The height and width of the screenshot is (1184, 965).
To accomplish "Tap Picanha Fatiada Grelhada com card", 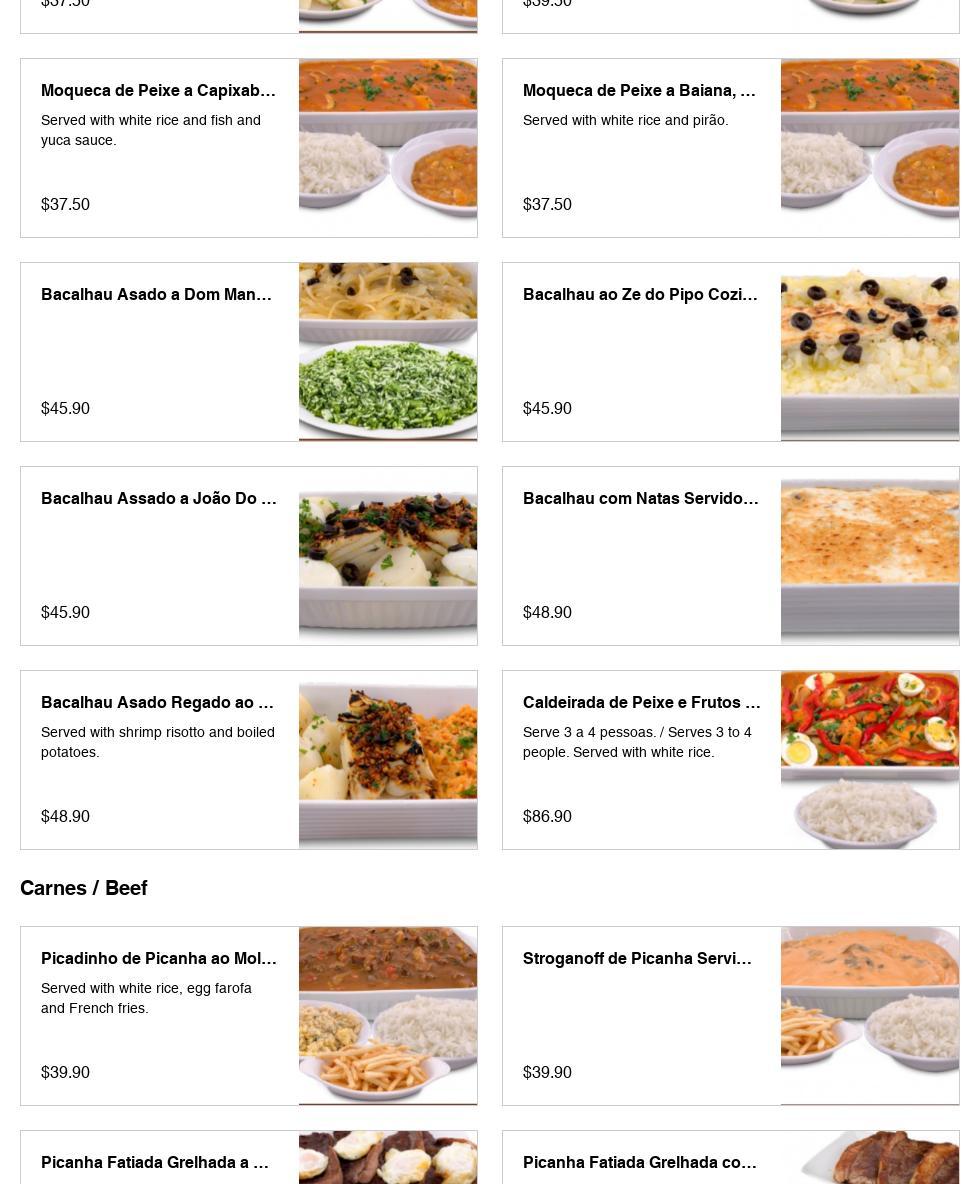I will coord(640,1162).
